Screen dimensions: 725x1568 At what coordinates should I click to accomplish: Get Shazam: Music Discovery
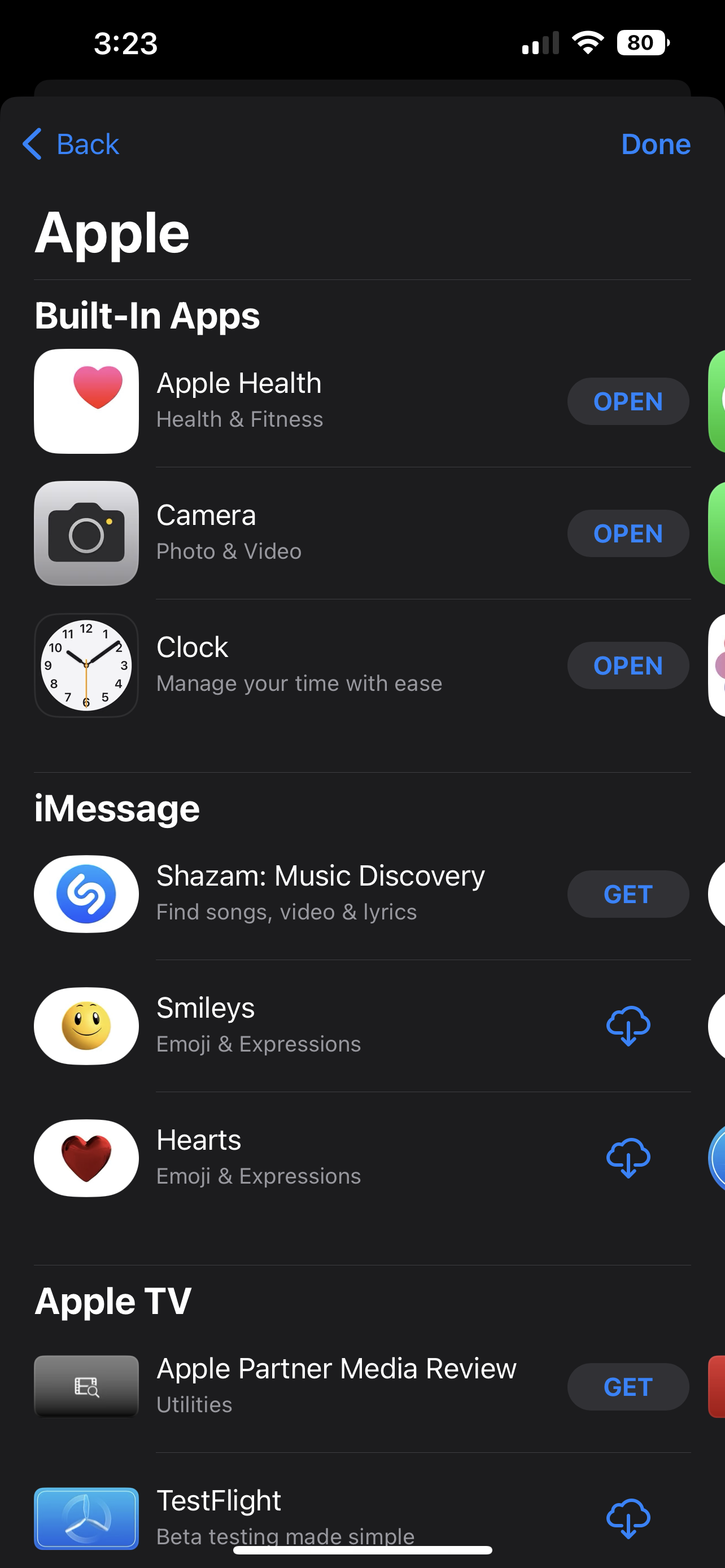tap(628, 894)
